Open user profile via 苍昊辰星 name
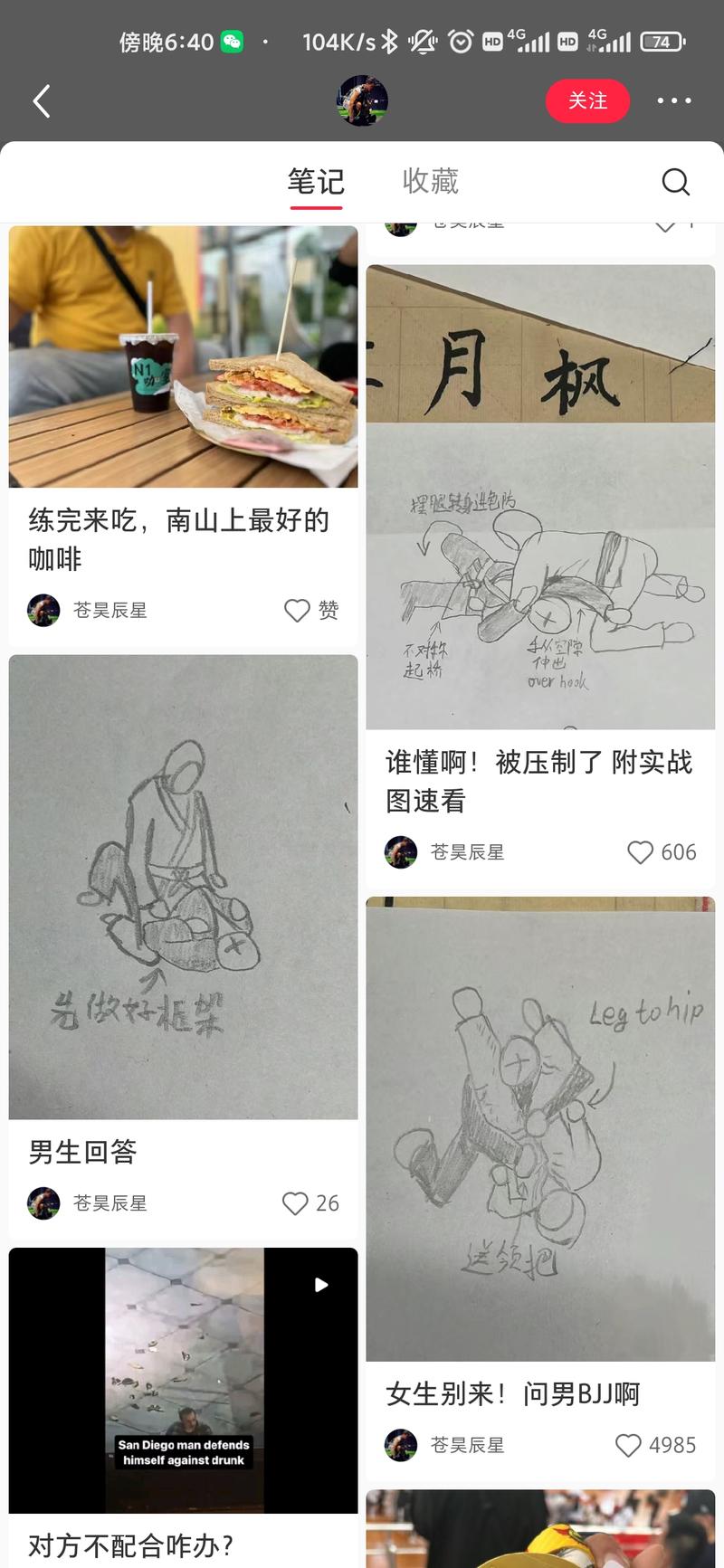The width and height of the screenshot is (724, 1568). (110, 610)
